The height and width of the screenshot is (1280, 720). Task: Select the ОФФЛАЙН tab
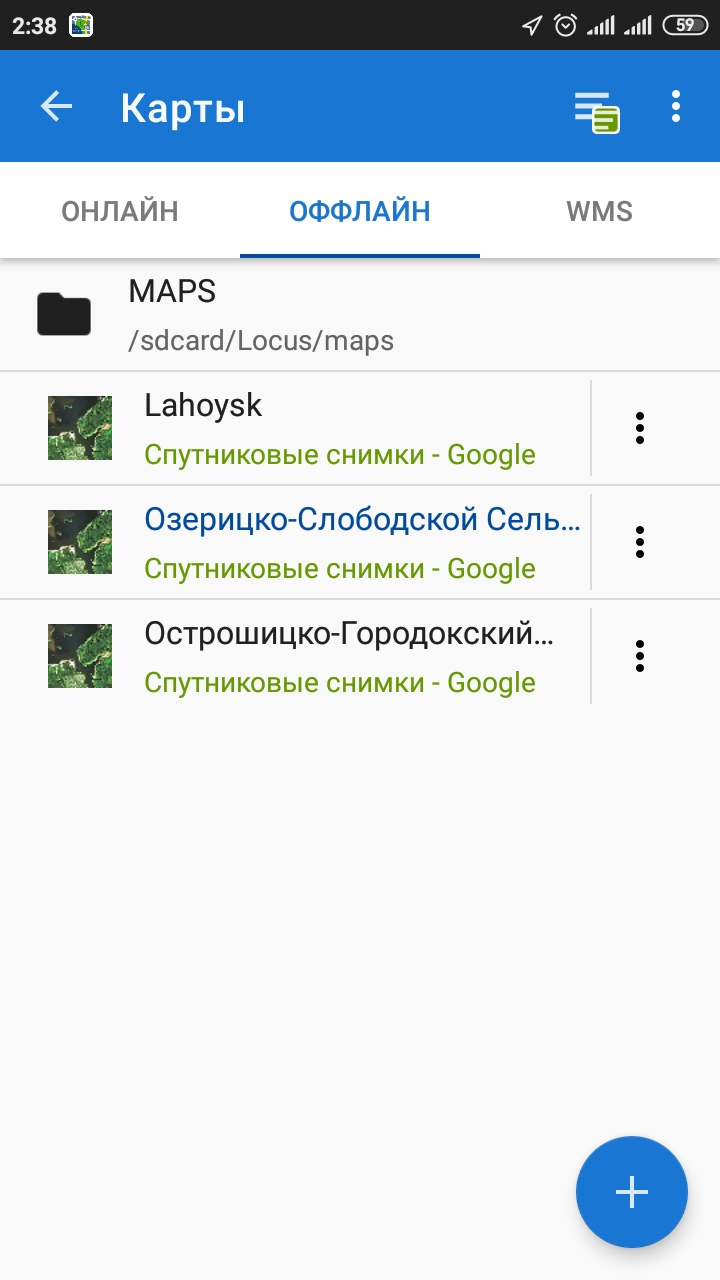click(x=360, y=212)
